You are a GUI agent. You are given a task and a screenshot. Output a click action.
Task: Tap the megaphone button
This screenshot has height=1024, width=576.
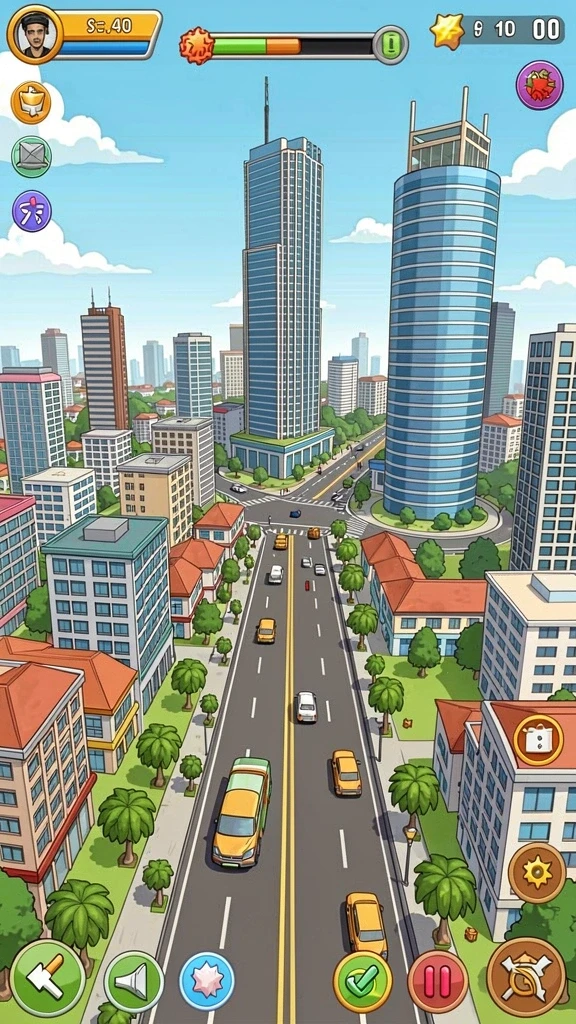point(134,982)
